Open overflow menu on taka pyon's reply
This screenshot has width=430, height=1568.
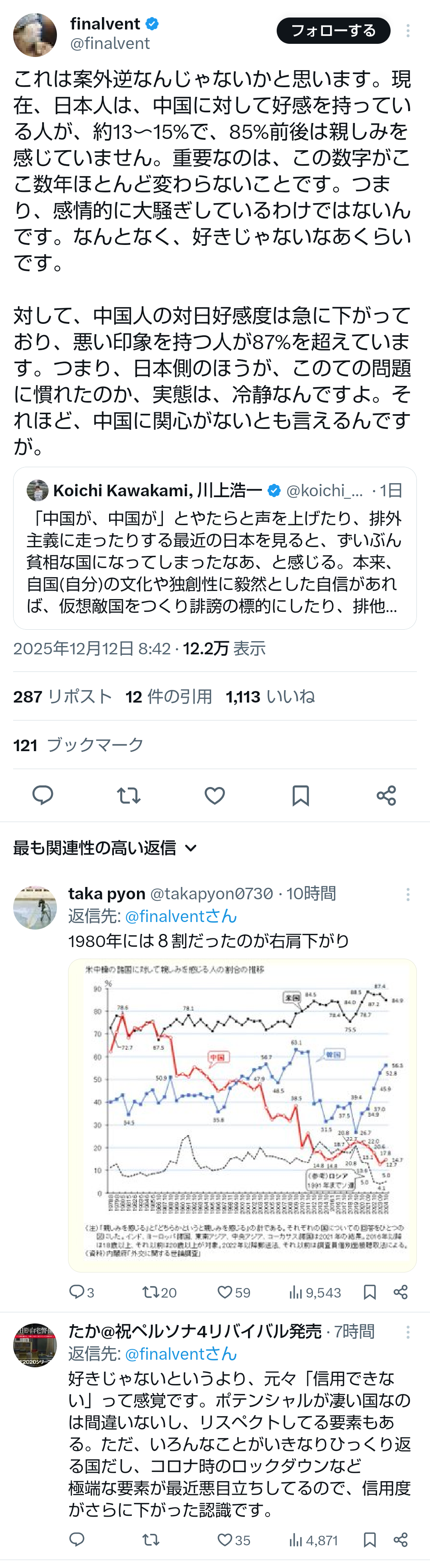coord(408,894)
